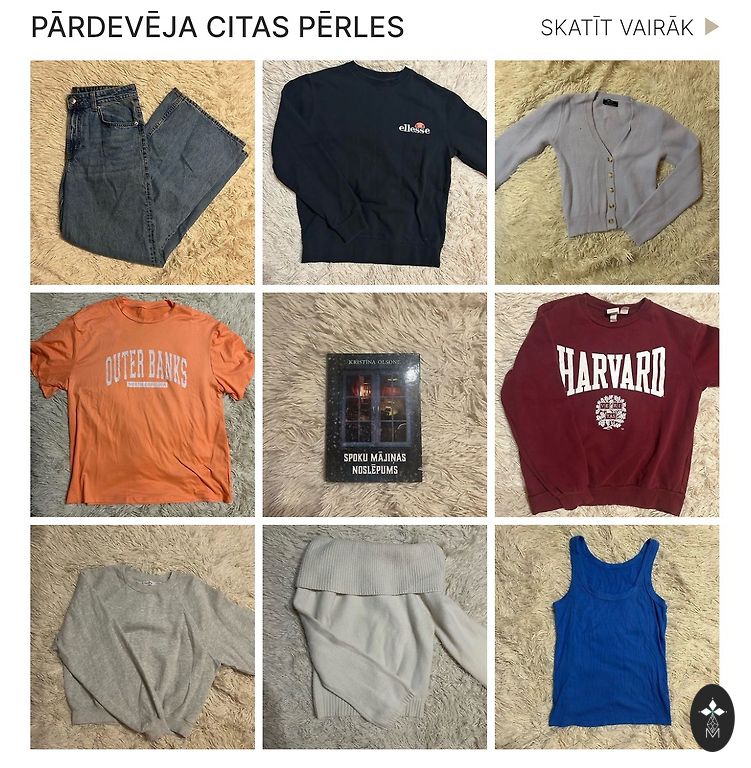Open the blue jeans listing
This screenshot has height=768, width=751.
pos(142,173)
